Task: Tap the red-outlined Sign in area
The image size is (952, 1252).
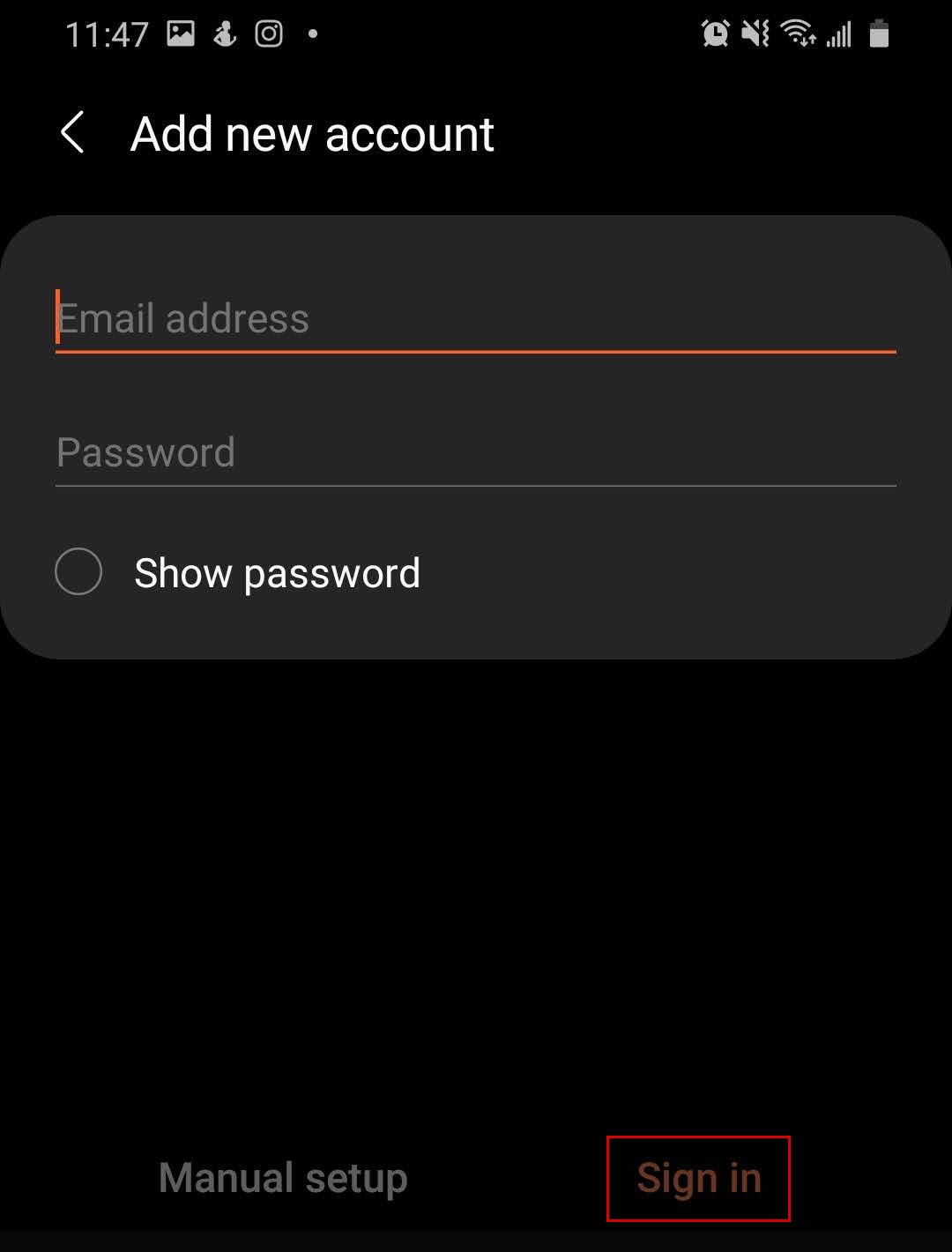Action: click(699, 1178)
